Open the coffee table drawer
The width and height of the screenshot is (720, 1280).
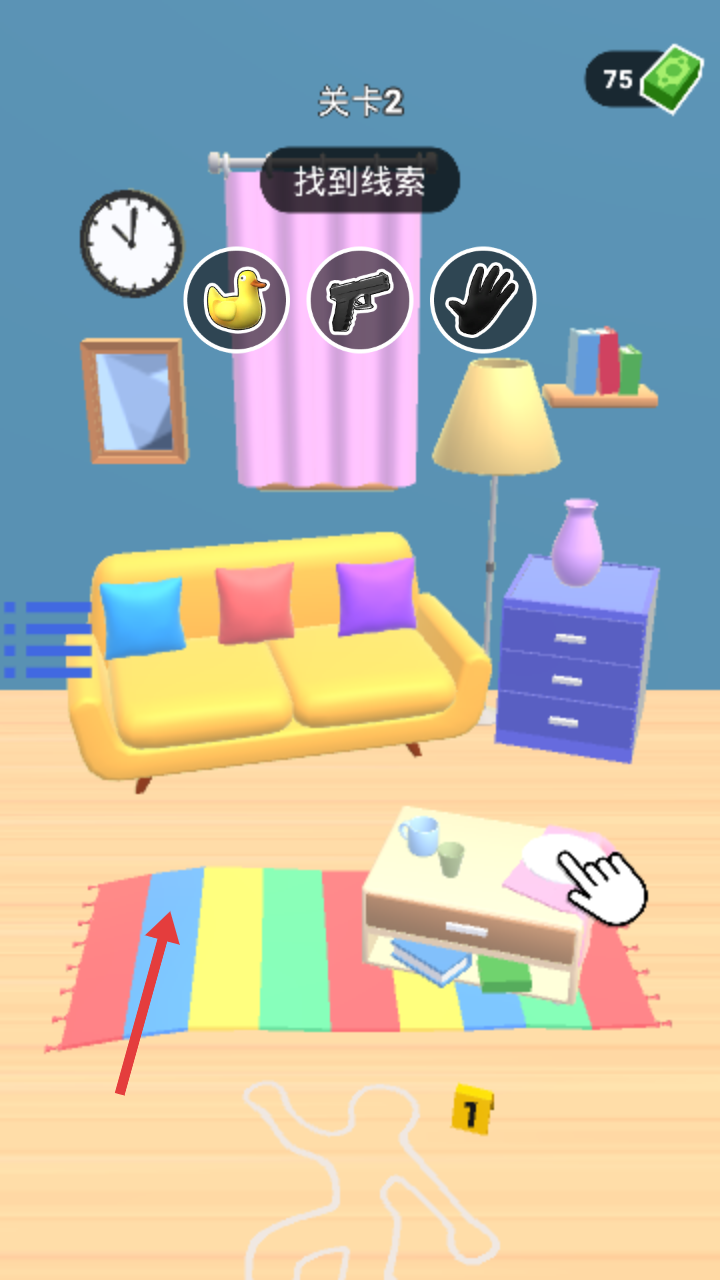470,927
